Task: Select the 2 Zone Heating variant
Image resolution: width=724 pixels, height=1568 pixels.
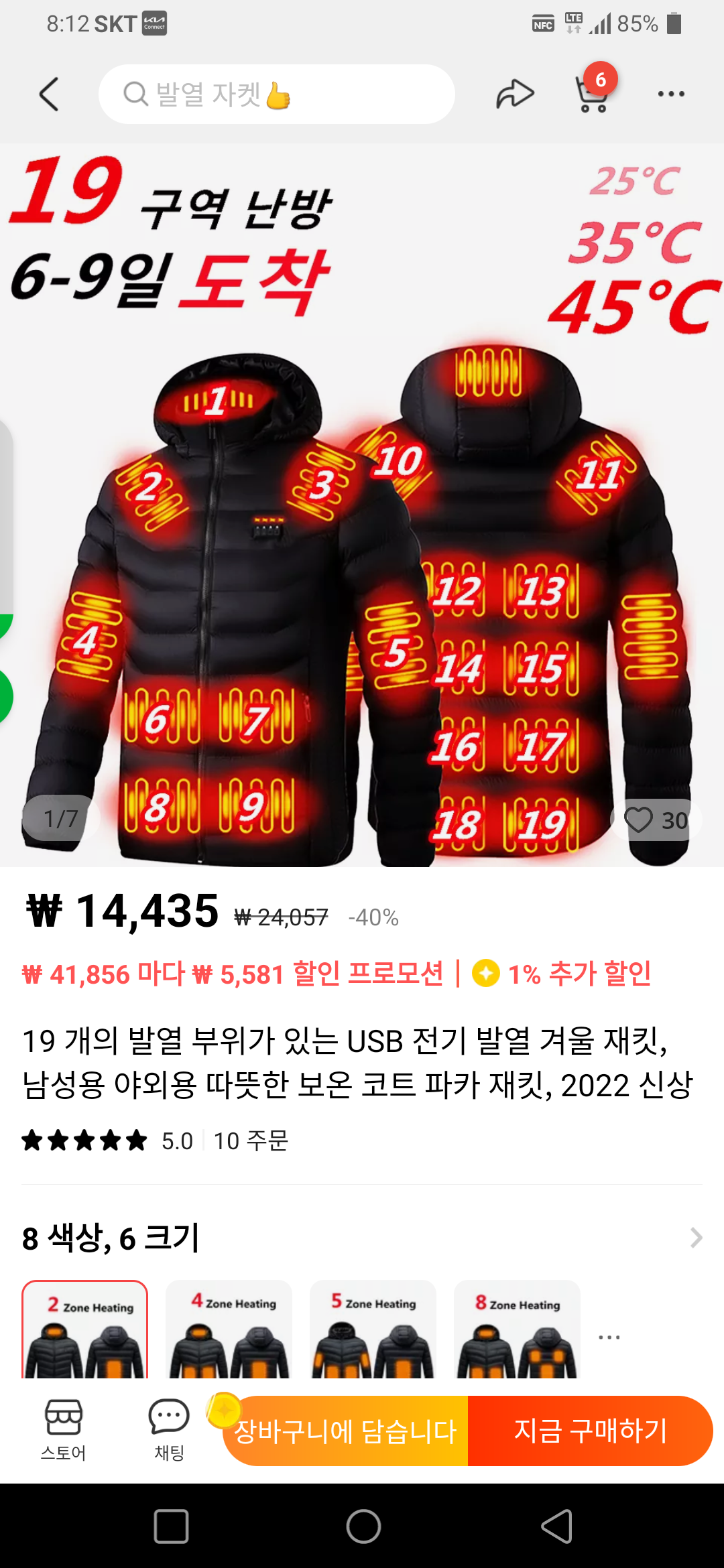Action: 85,1329
